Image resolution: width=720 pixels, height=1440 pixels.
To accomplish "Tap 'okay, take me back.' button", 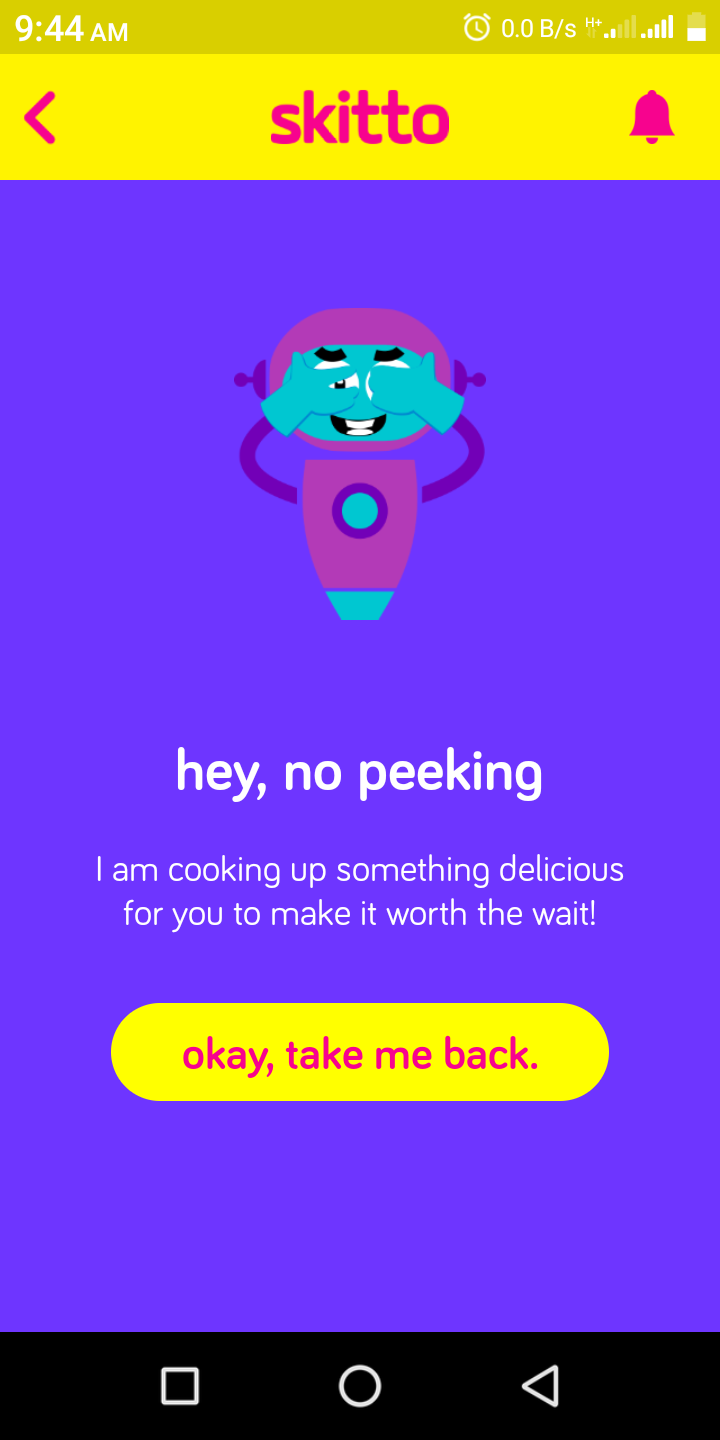I will (360, 1052).
